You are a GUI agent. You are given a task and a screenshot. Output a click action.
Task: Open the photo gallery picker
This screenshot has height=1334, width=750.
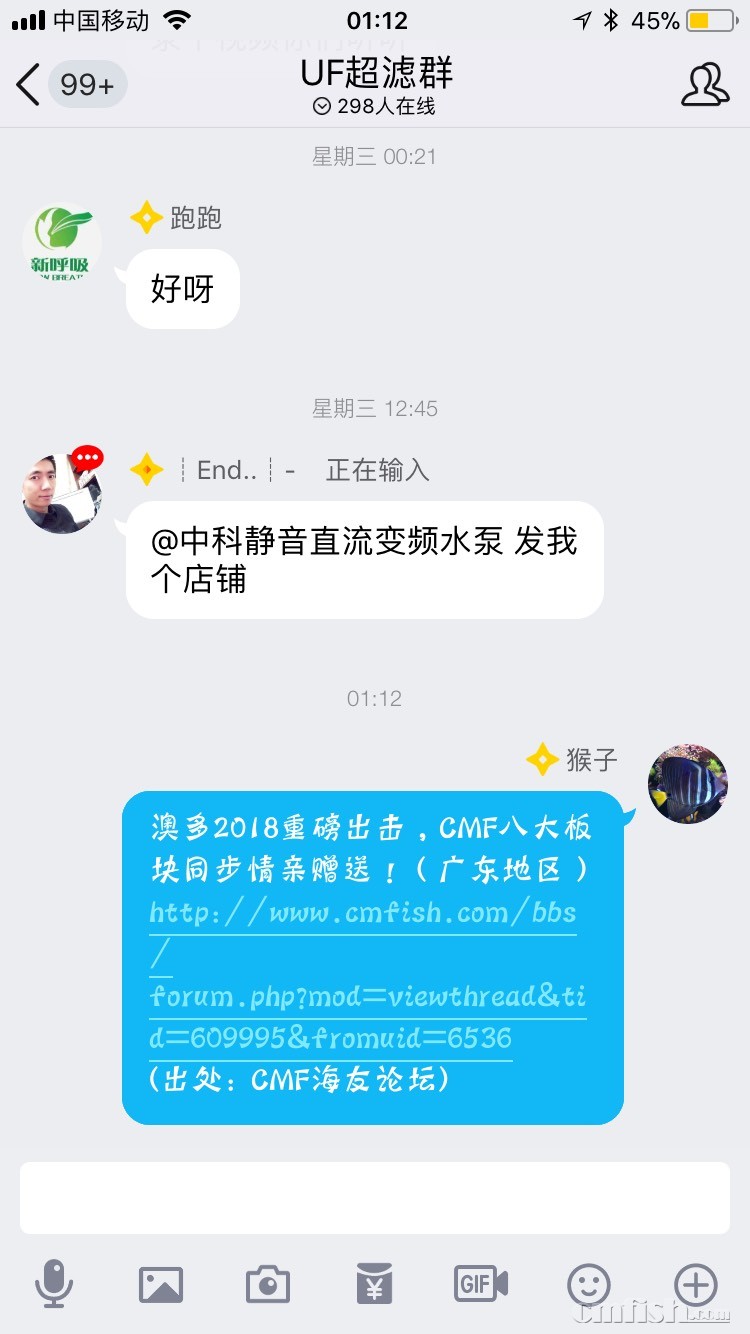pyautogui.click(x=161, y=1283)
